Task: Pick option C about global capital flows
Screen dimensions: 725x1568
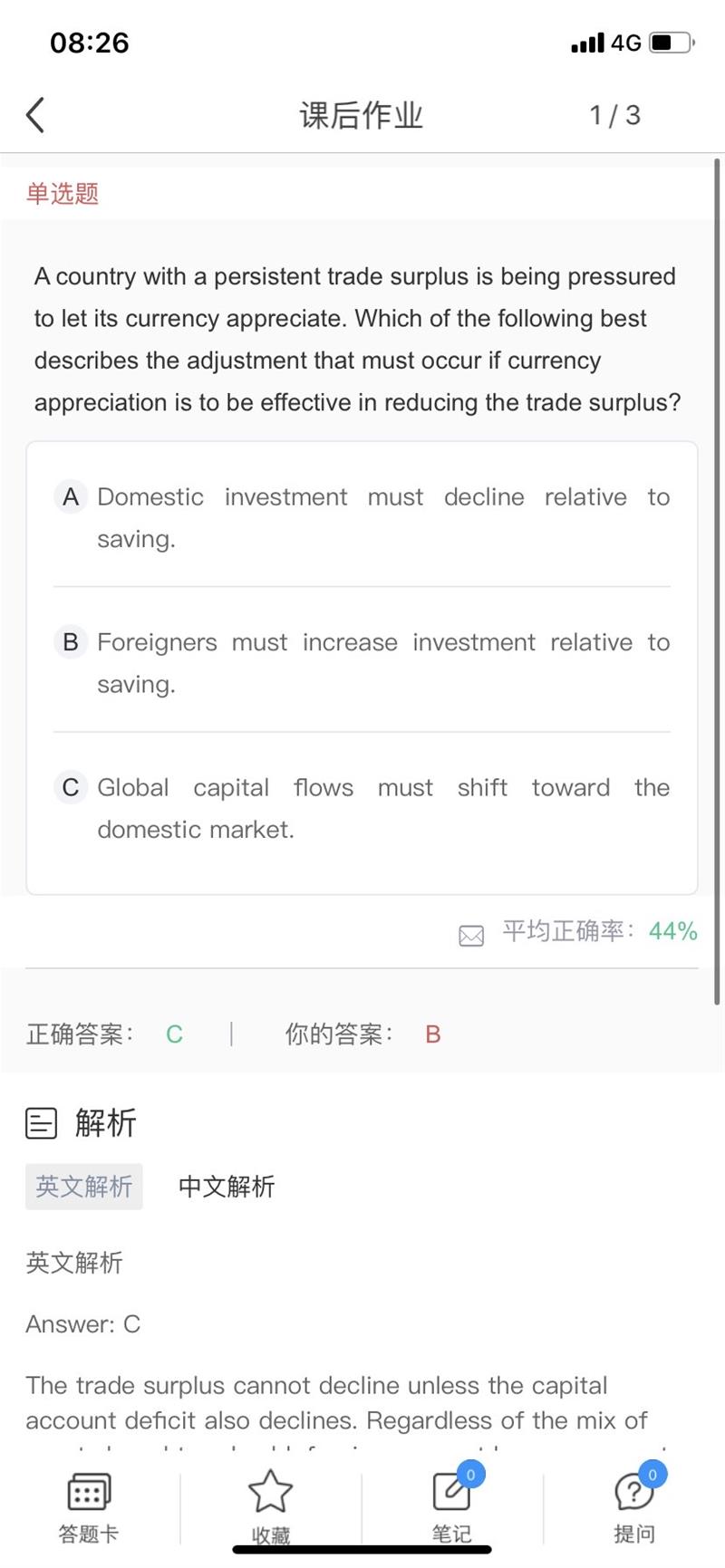Action: tap(362, 806)
